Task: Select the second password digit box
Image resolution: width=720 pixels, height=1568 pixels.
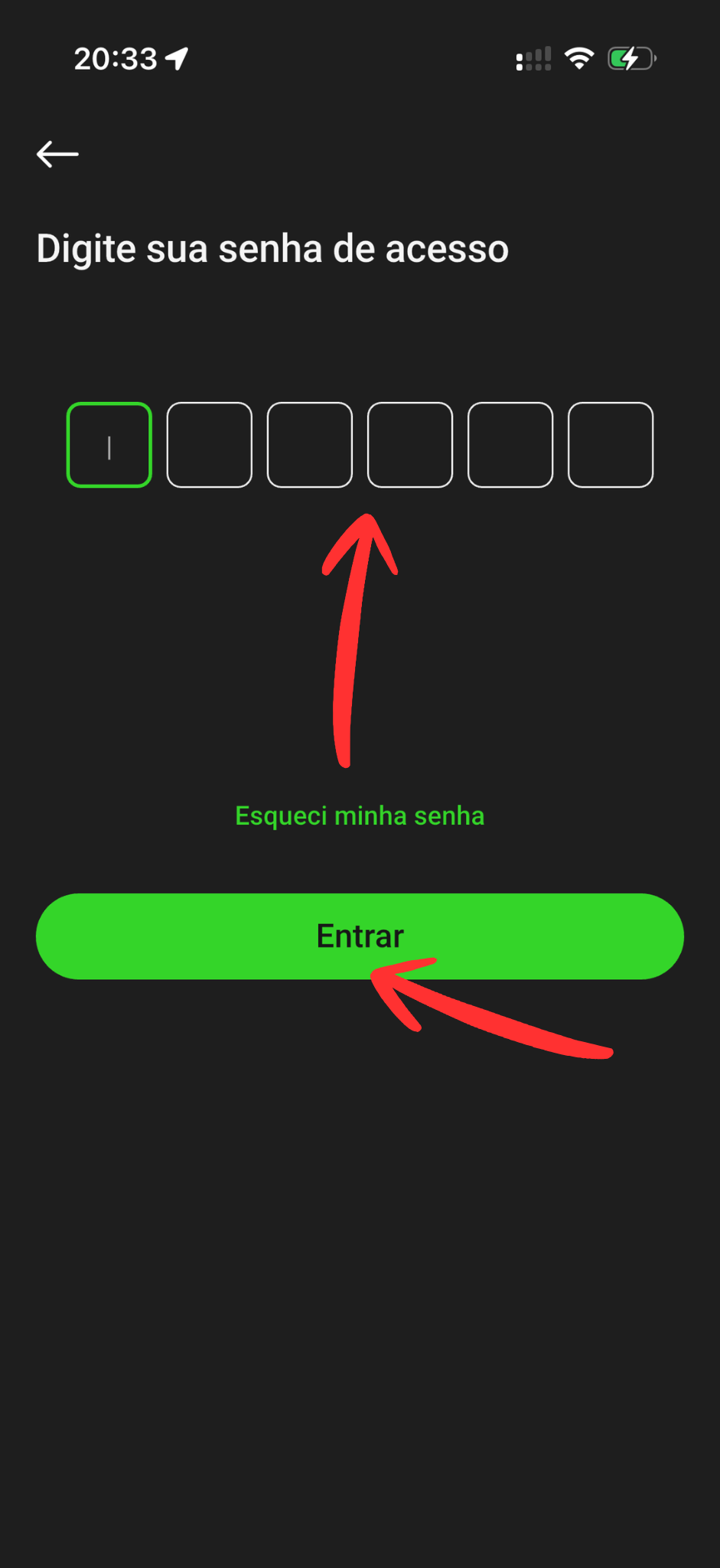Action: [209, 445]
